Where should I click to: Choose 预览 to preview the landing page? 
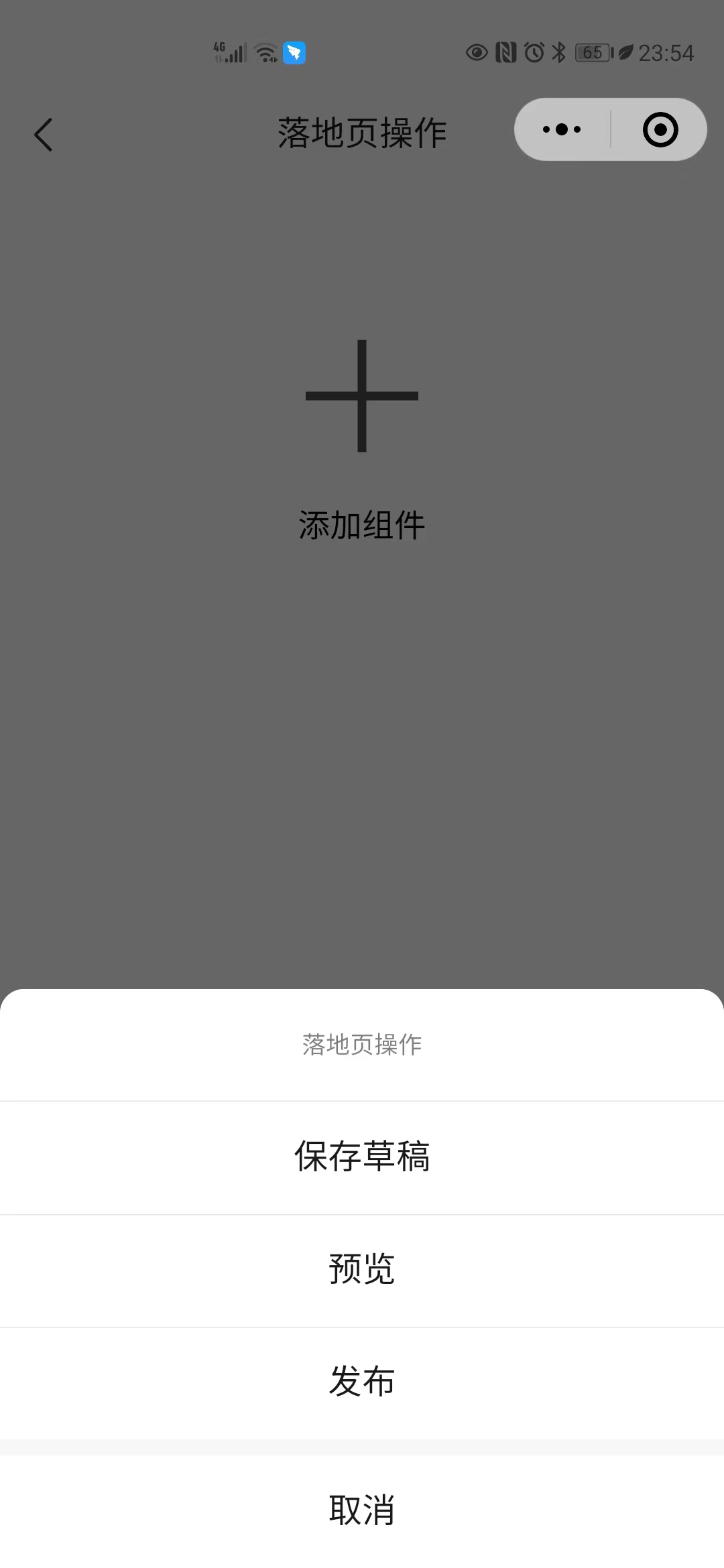point(362,1270)
